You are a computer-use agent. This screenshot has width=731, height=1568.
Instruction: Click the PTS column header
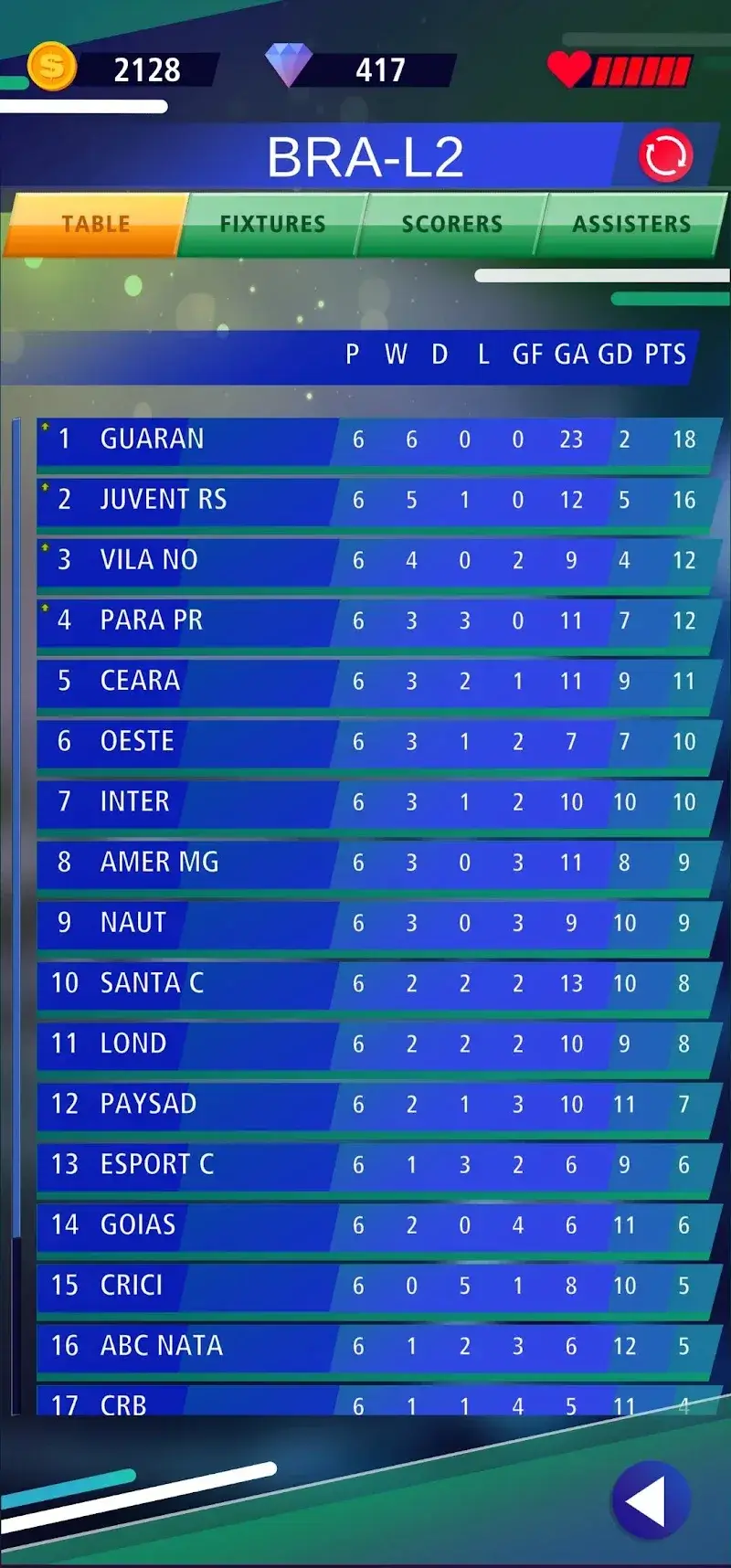pos(663,355)
